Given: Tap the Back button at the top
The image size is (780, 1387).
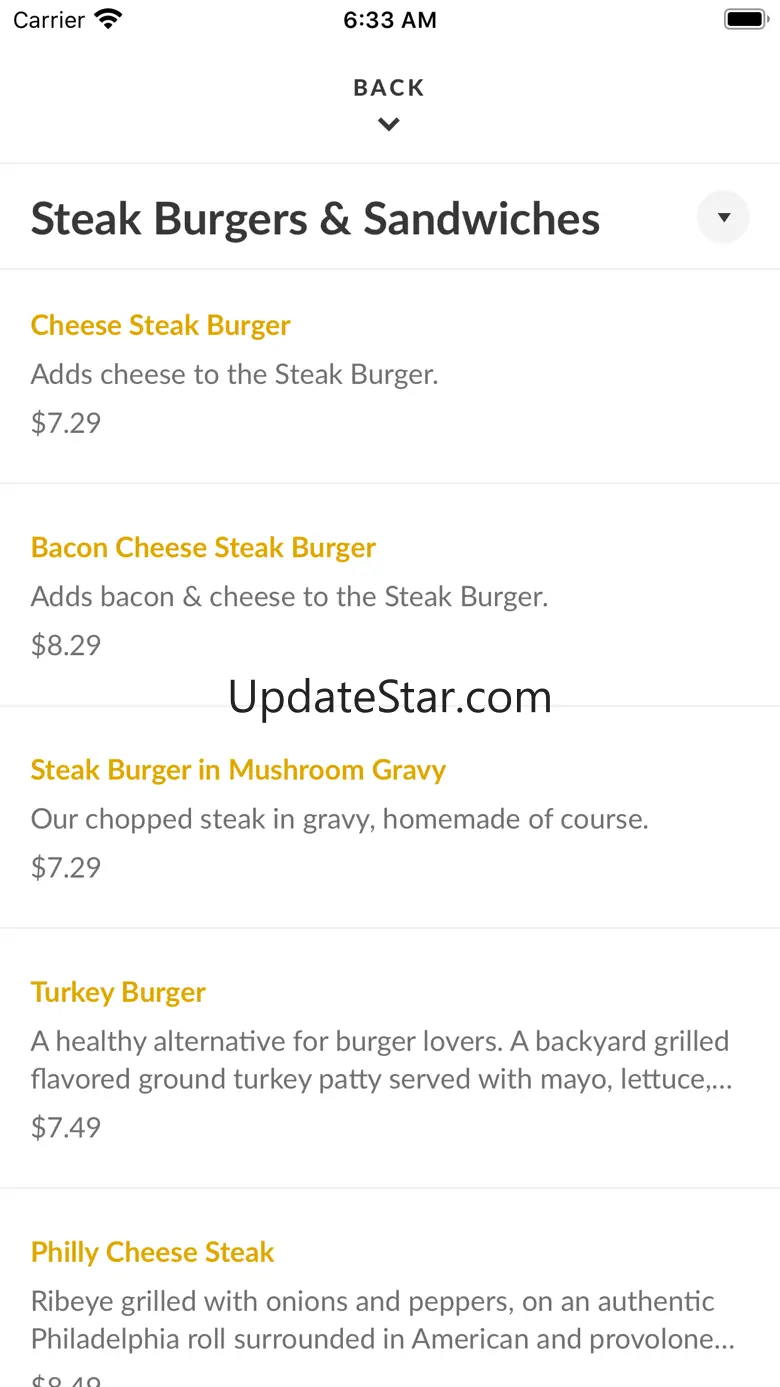Looking at the screenshot, I should (x=389, y=102).
